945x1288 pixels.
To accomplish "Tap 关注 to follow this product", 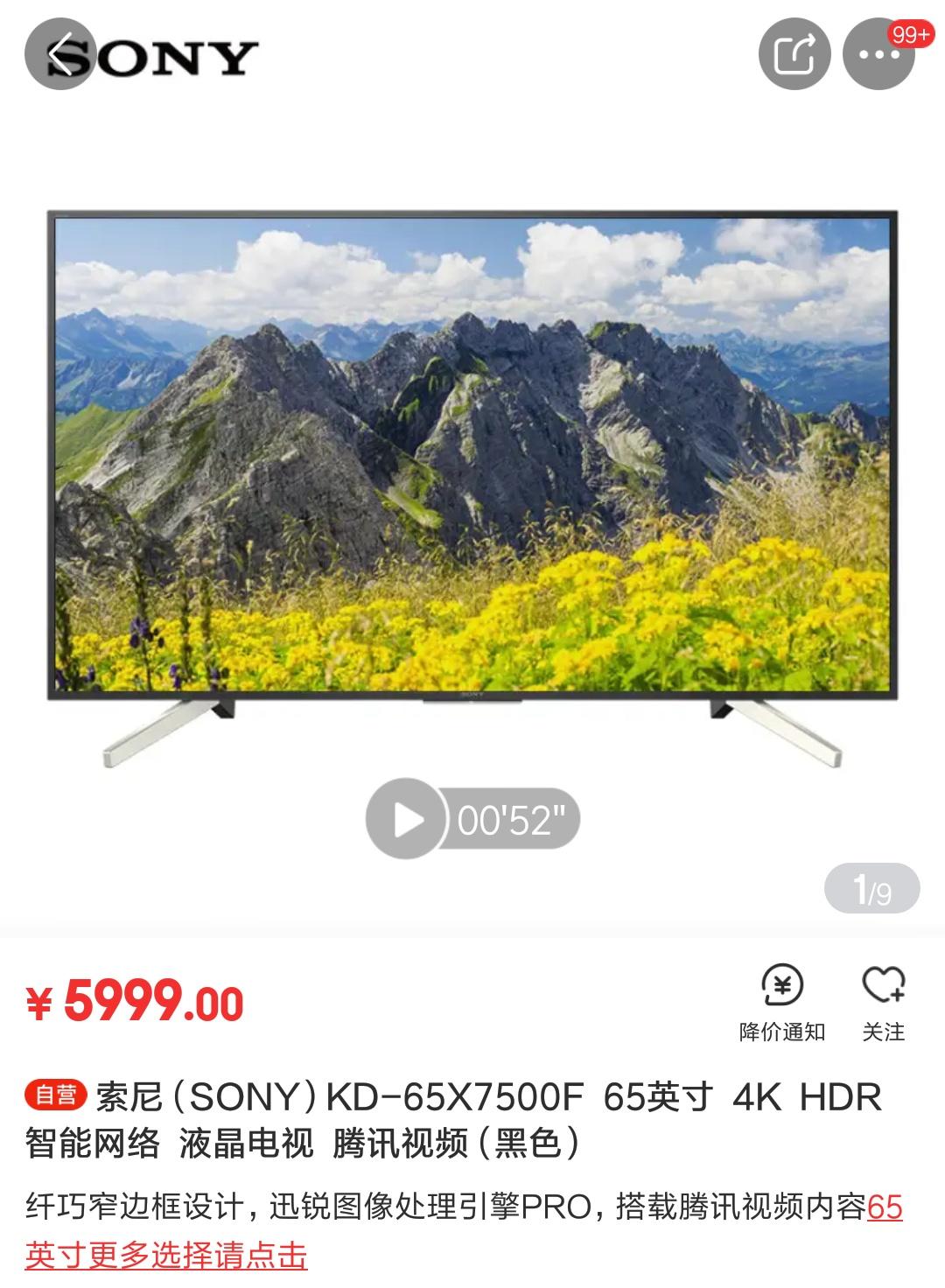I will point(883,1003).
